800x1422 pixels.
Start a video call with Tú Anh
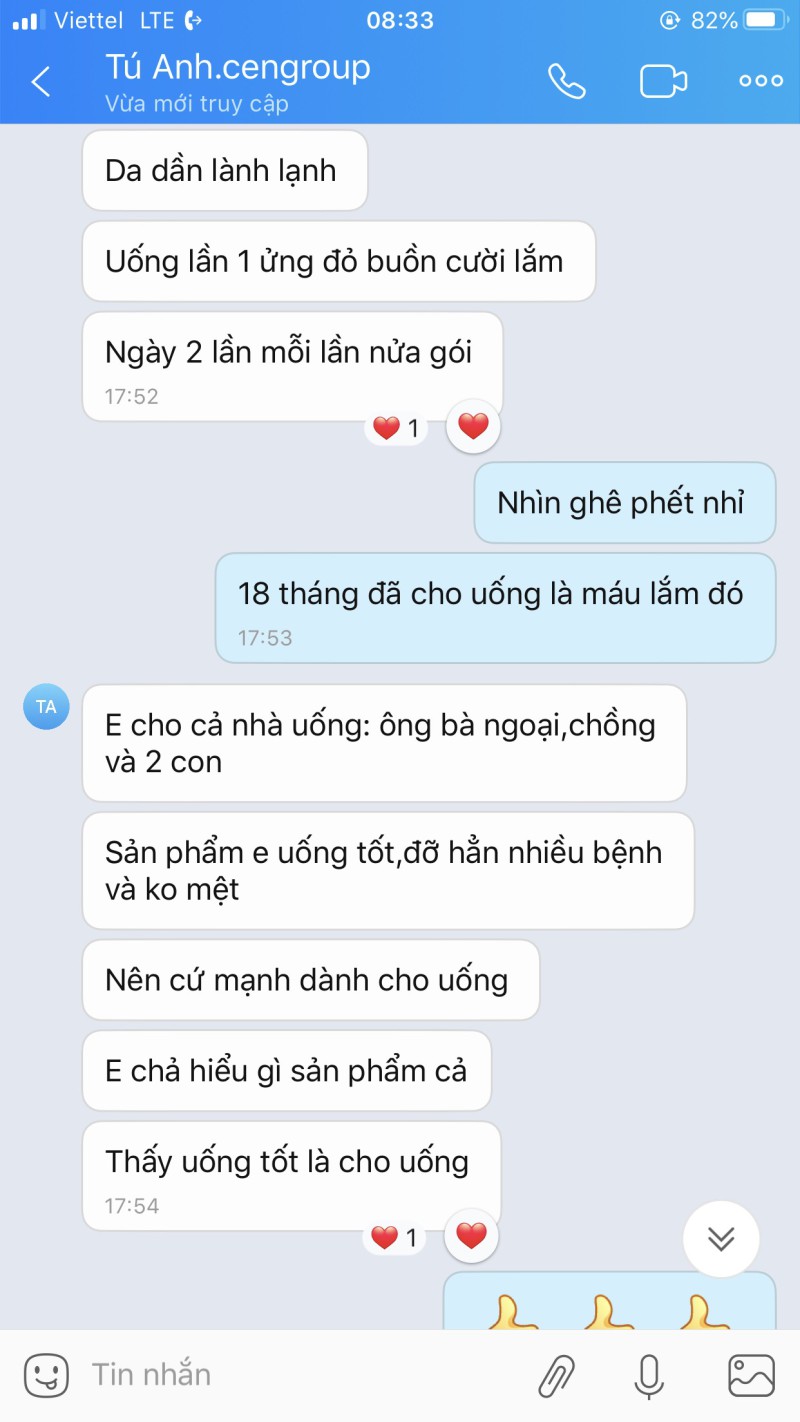[663, 81]
